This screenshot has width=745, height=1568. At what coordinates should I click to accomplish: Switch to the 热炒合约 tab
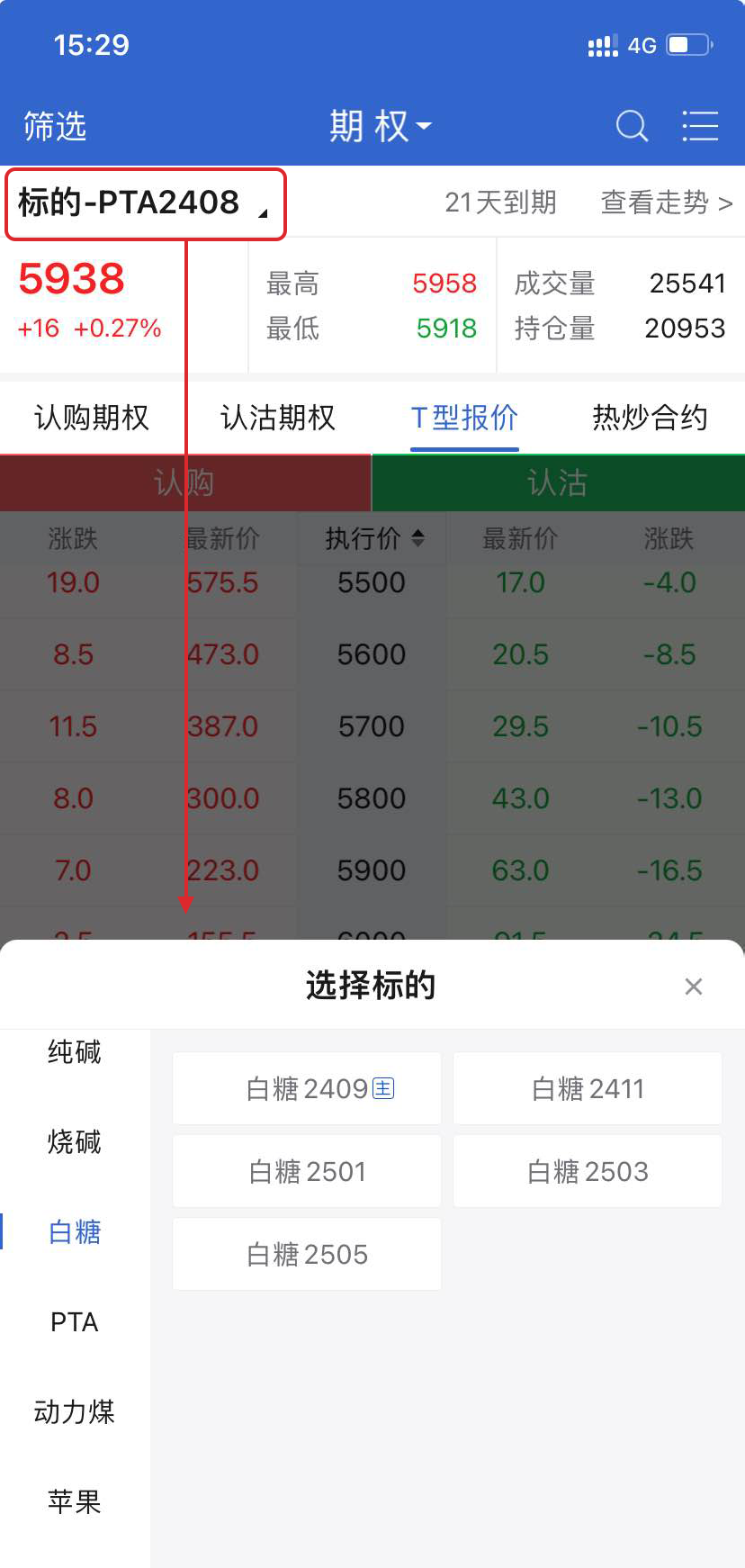[x=650, y=418]
